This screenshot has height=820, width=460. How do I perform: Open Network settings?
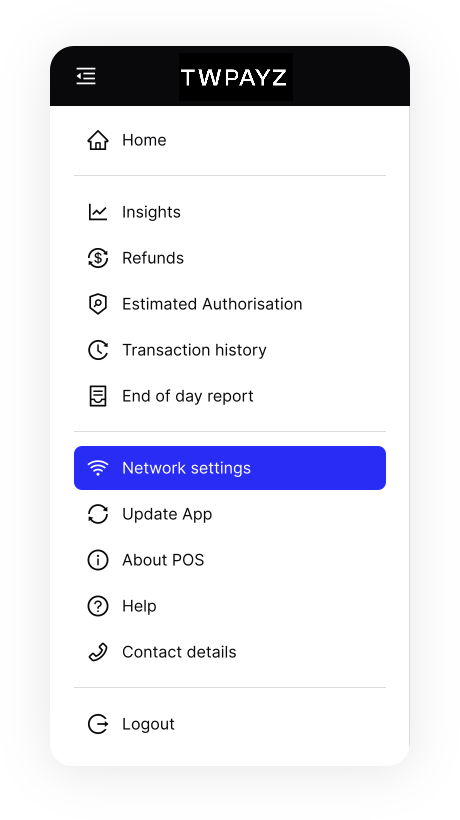point(229,468)
